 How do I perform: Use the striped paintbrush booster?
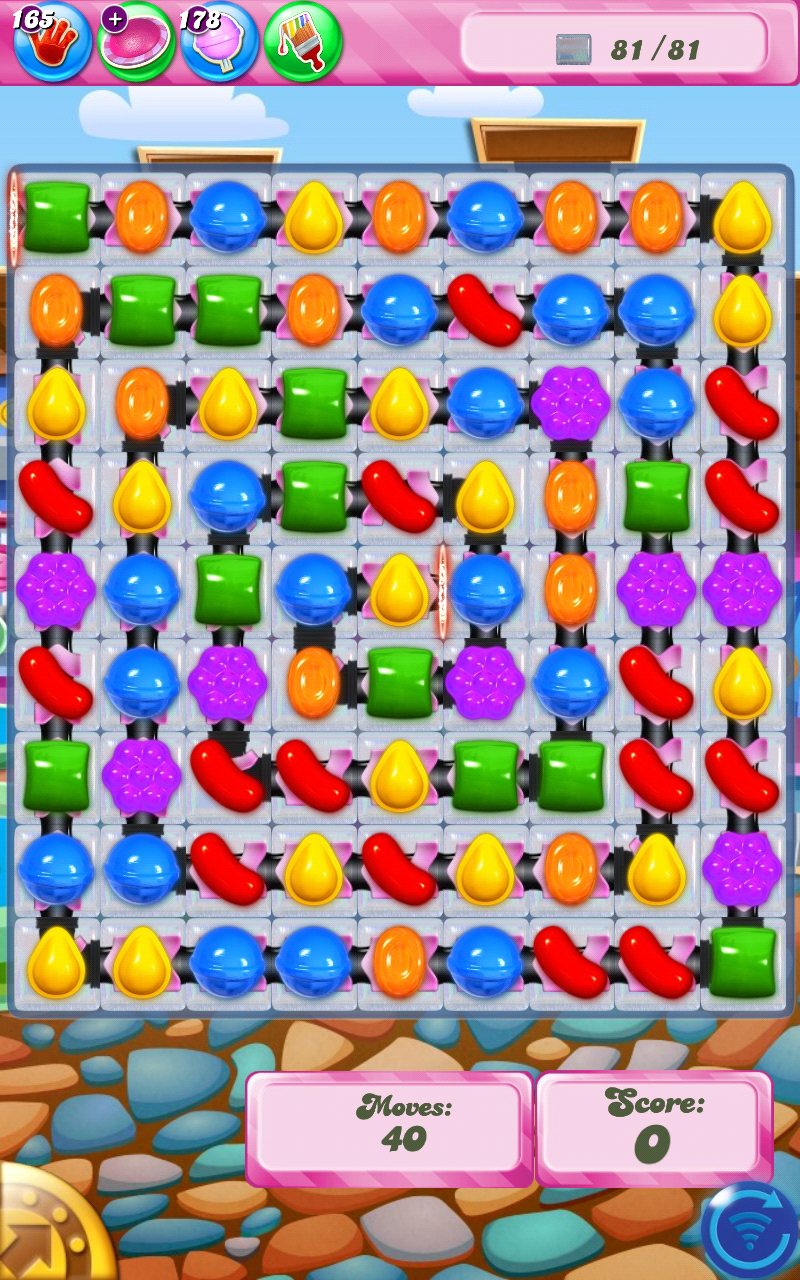tap(303, 41)
